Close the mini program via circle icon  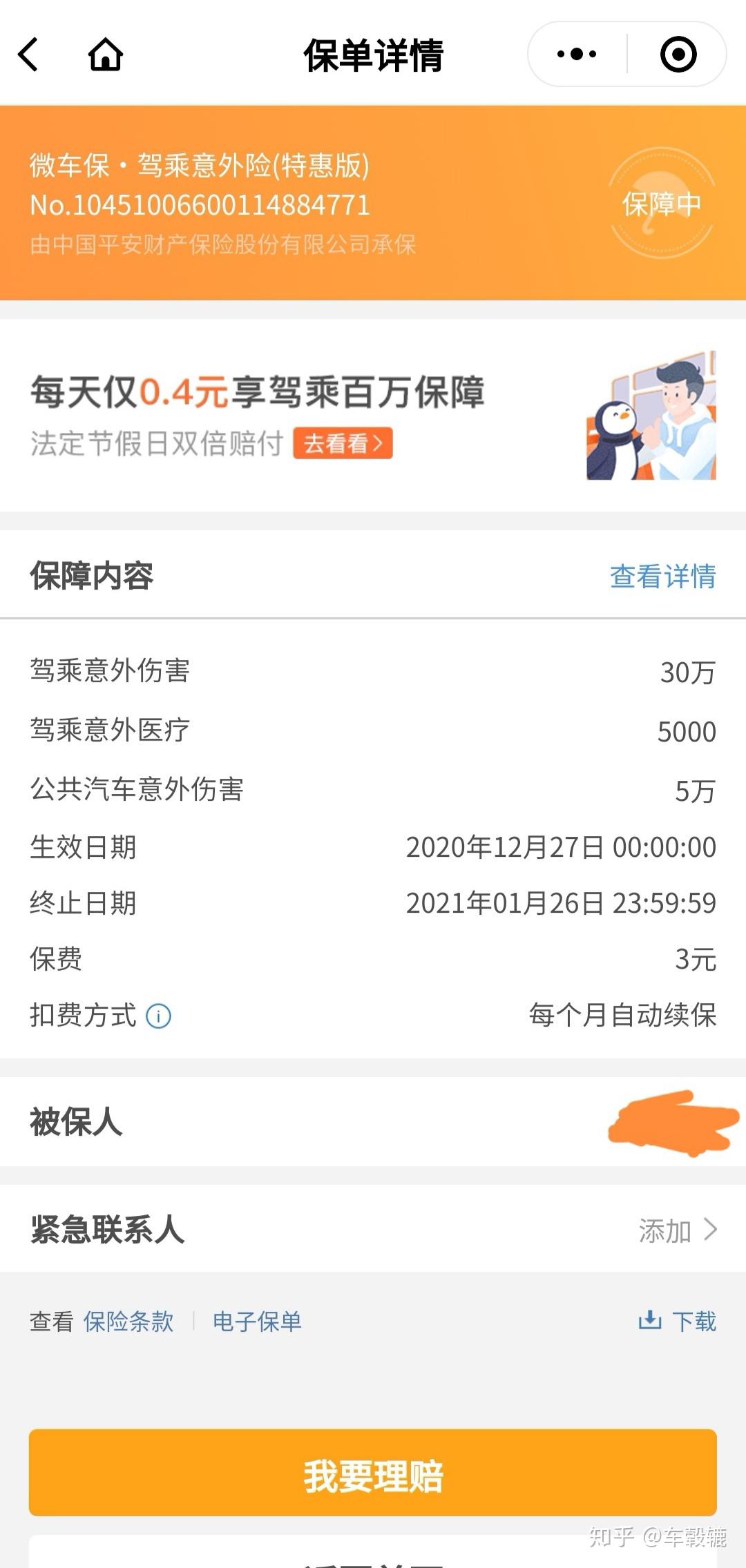coord(678,54)
